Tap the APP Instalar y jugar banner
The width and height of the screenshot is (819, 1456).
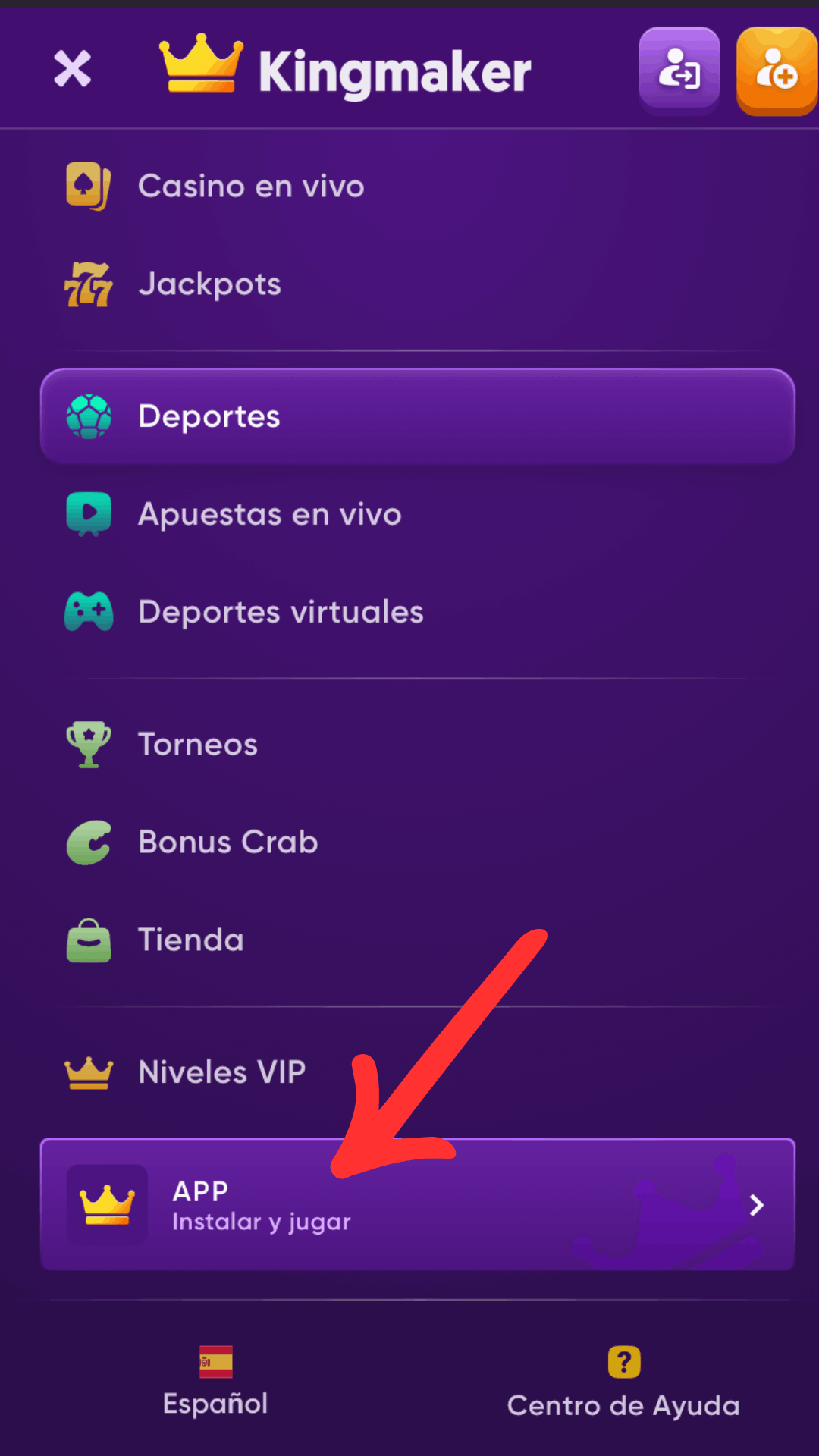[x=417, y=1204]
